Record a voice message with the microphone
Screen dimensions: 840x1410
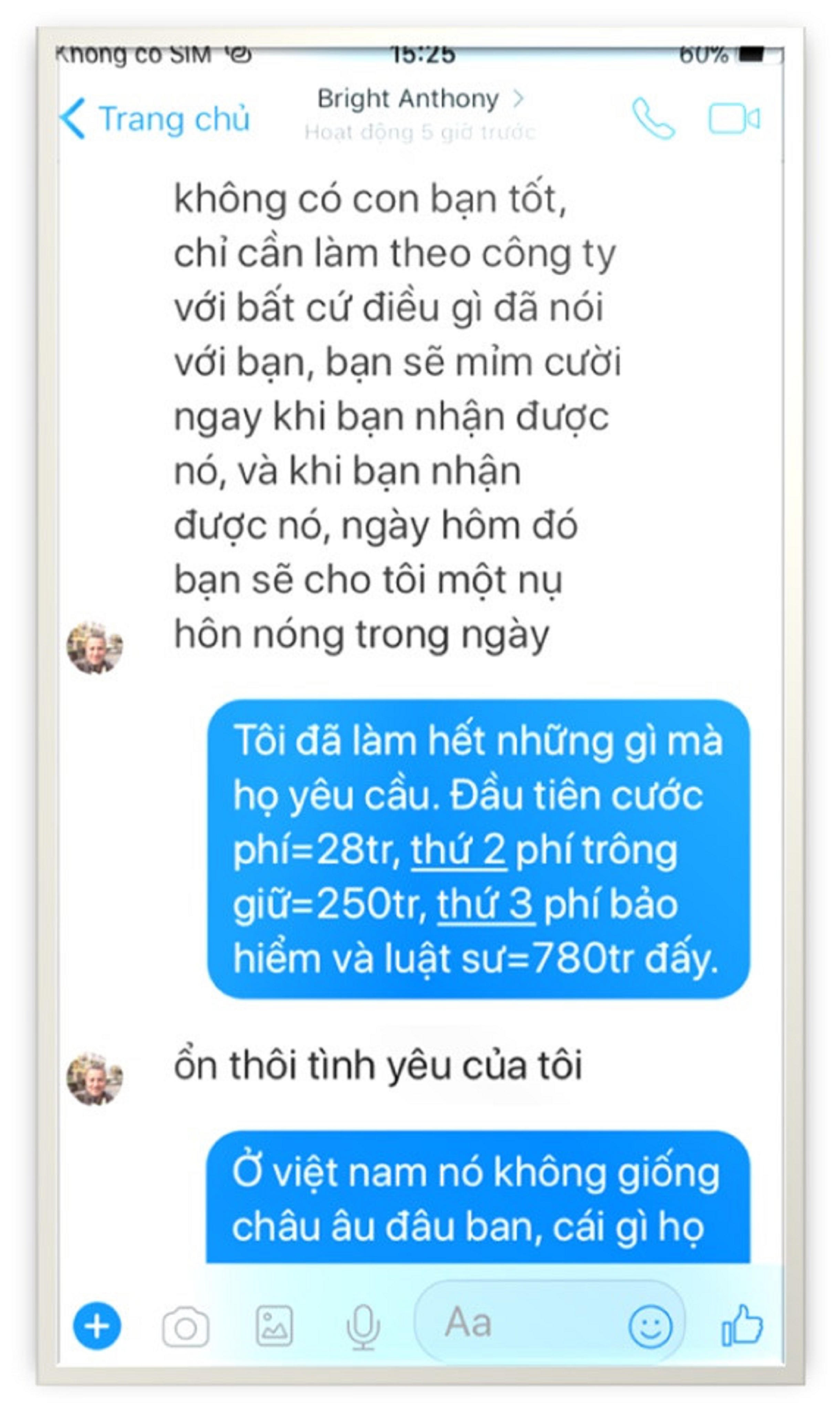pos(362,1327)
